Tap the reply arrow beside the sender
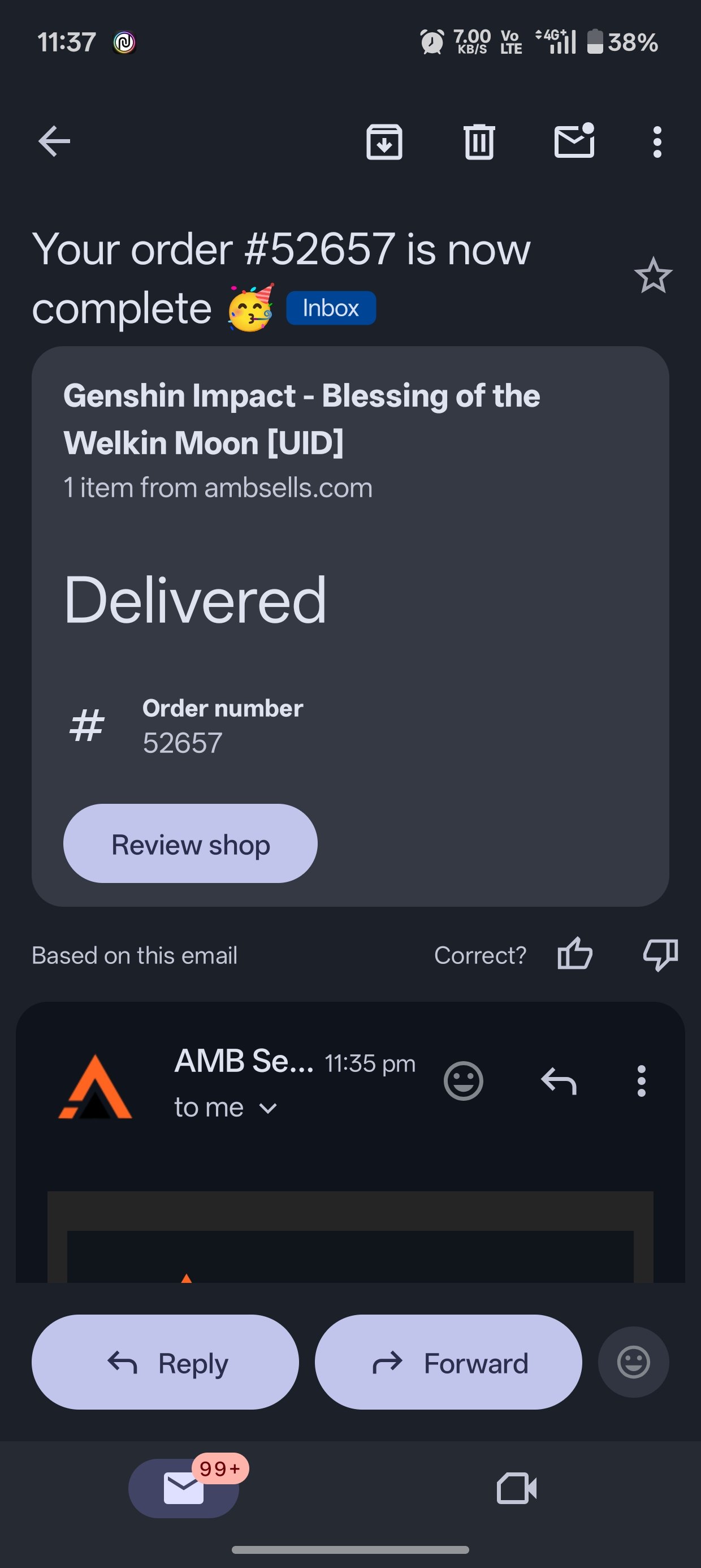 559,1081
